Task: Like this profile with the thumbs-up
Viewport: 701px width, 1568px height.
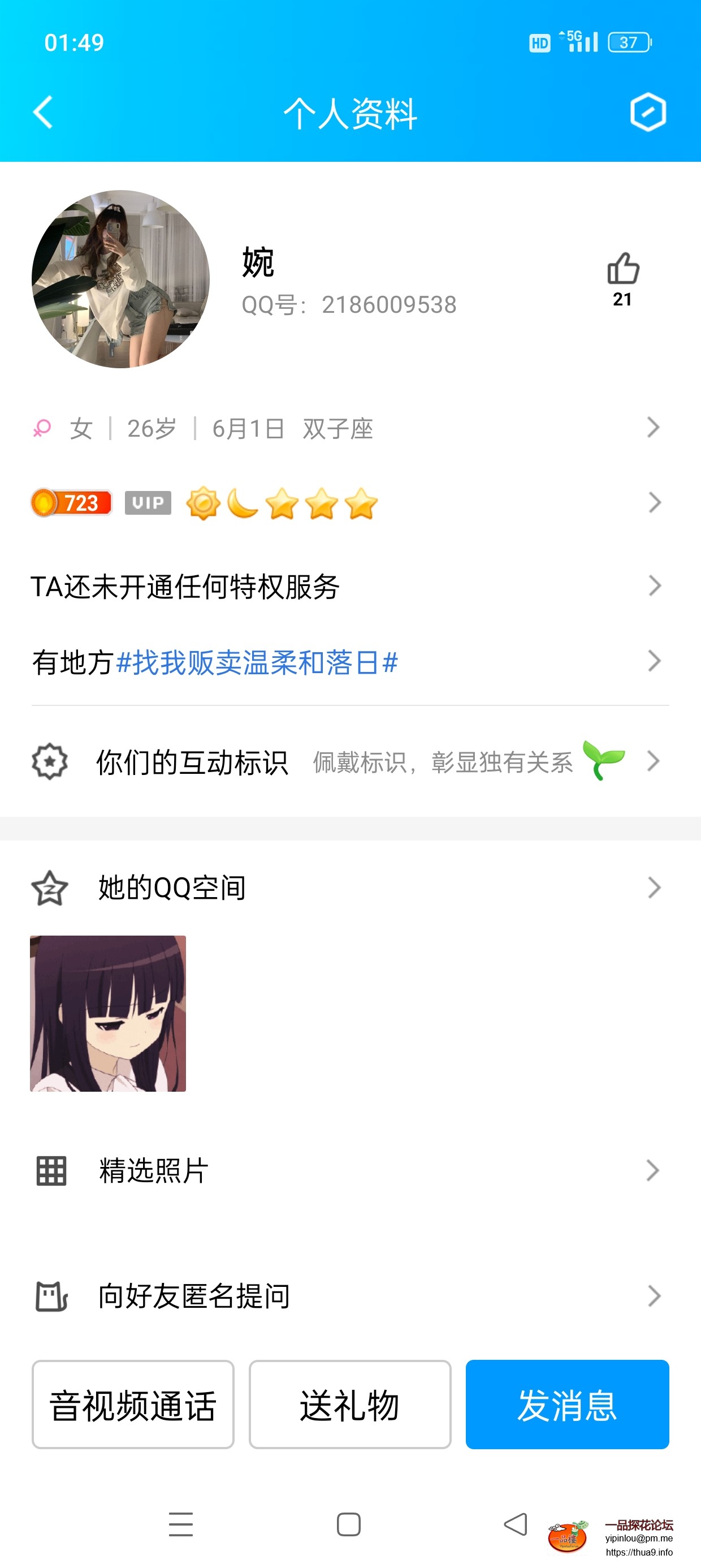Action: click(x=622, y=269)
